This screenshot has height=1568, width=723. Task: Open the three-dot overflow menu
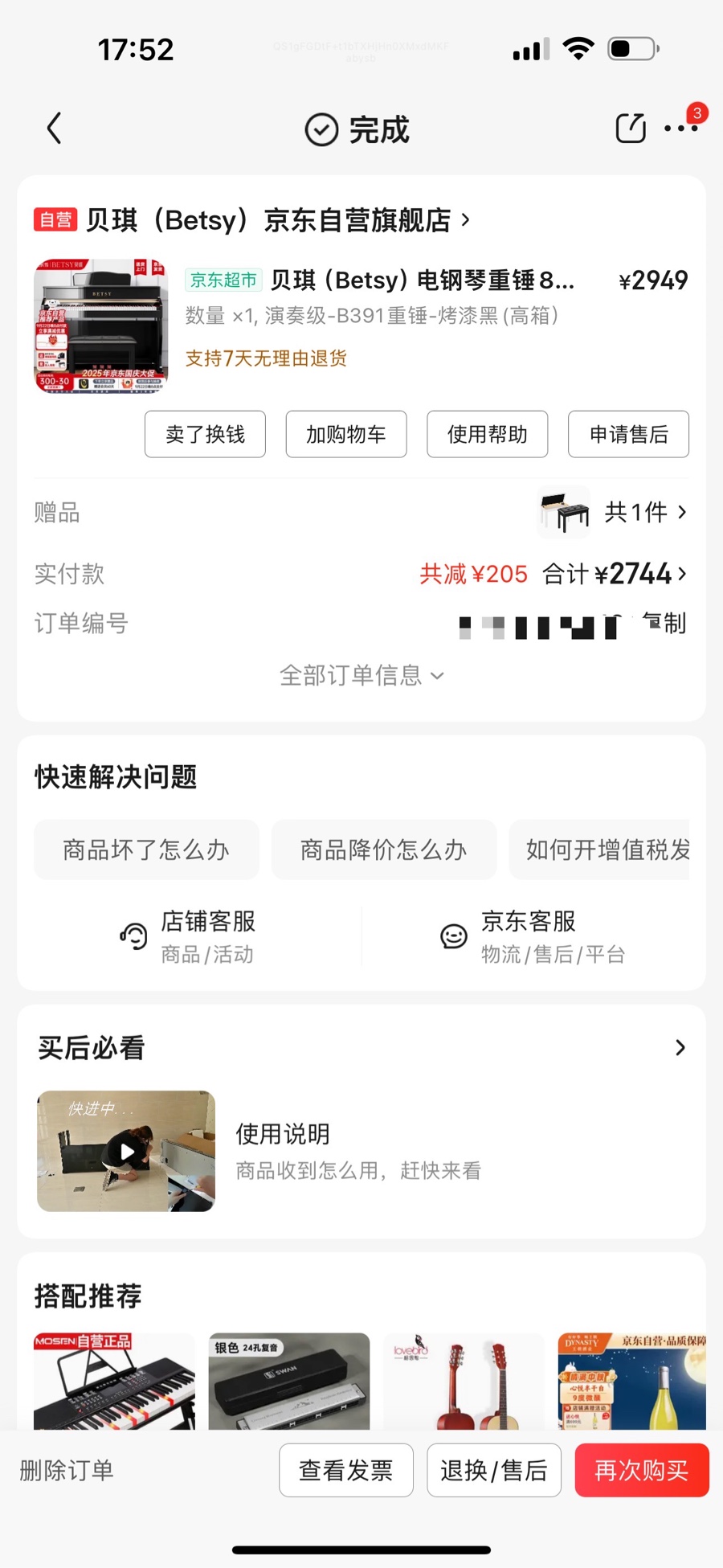click(680, 129)
